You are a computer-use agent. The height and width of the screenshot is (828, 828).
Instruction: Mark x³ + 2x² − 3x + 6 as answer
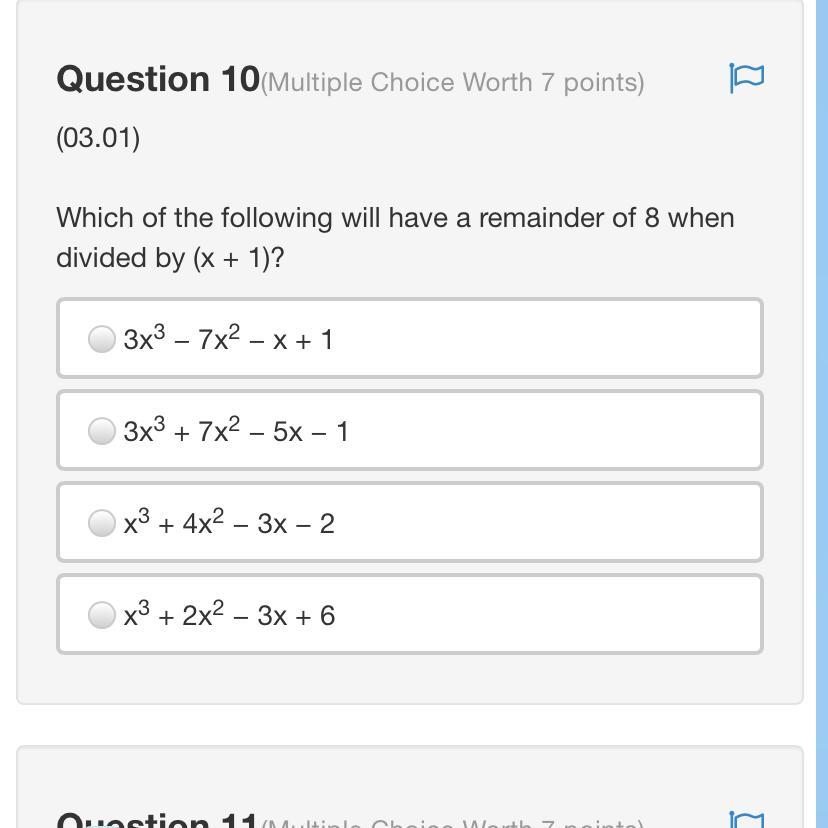(x=102, y=615)
